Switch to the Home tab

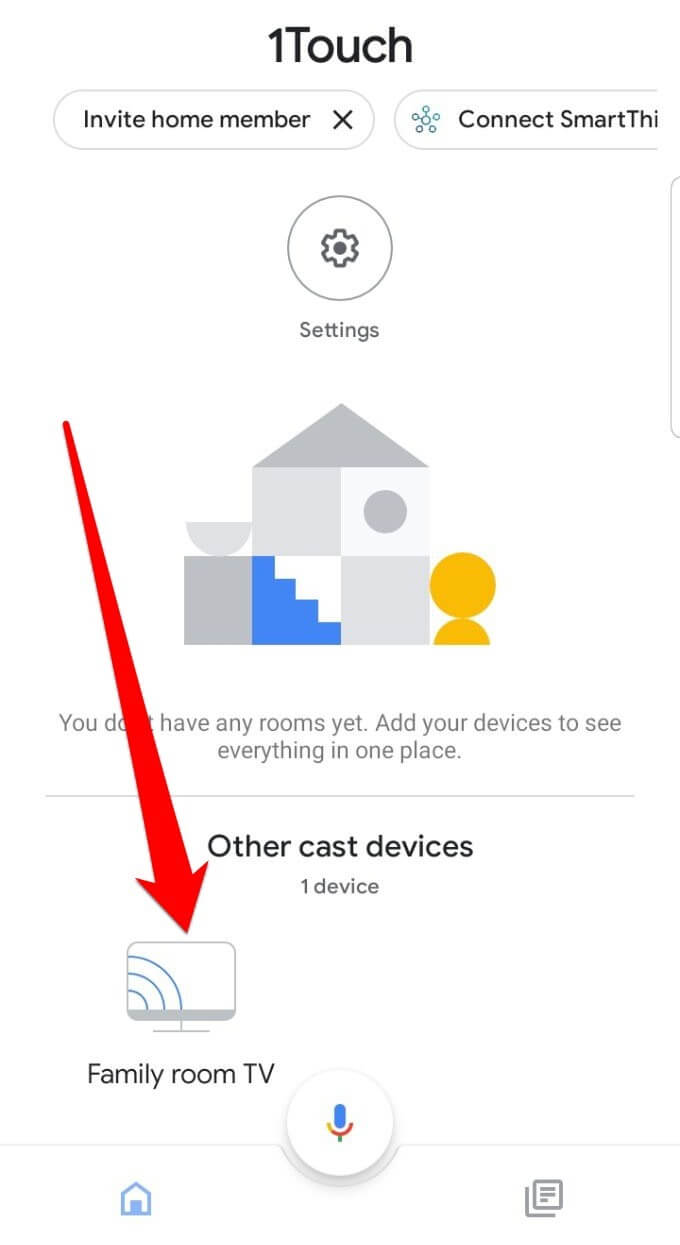(135, 1197)
